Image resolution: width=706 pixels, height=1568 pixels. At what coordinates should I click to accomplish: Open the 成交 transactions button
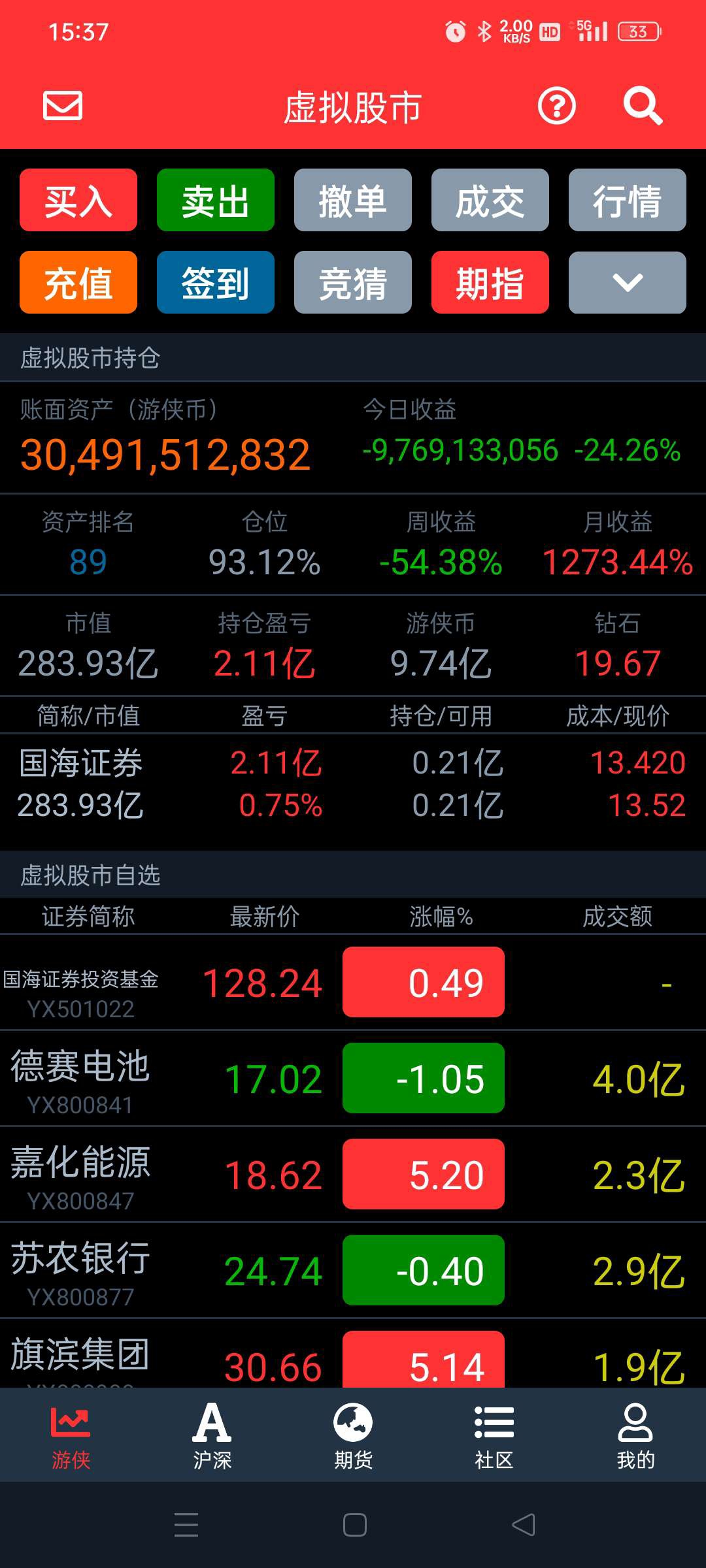490,200
